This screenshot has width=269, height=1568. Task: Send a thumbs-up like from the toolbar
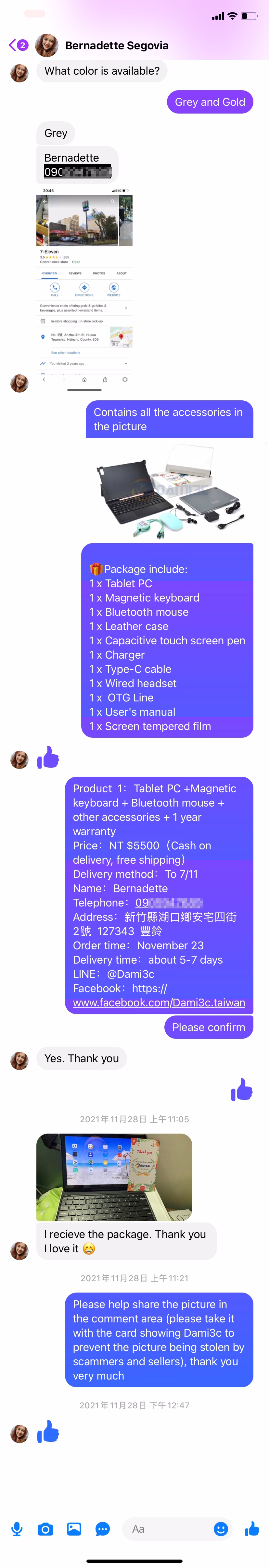pos(252,1528)
